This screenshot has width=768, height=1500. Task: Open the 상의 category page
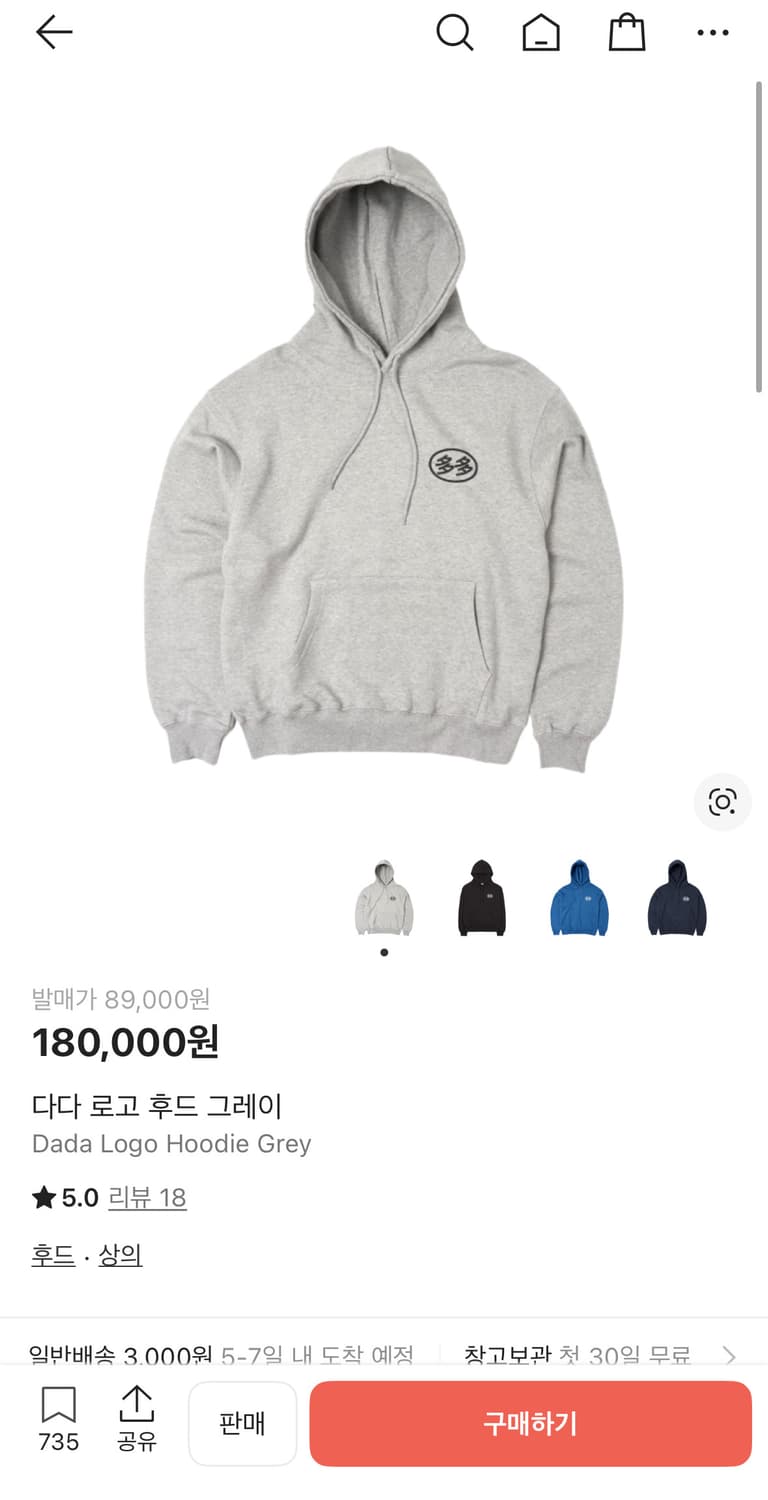click(121, 1254)
